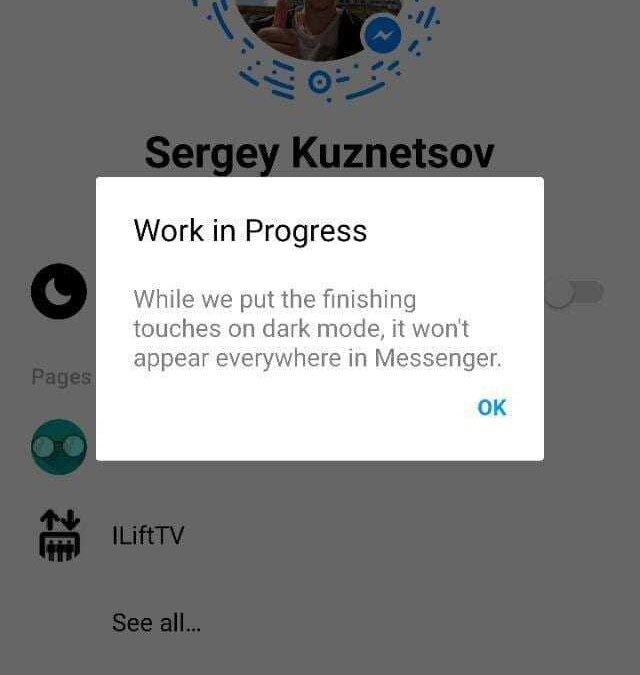Open the ILiftTV page
640x675 pixels.
click(148, 536)
